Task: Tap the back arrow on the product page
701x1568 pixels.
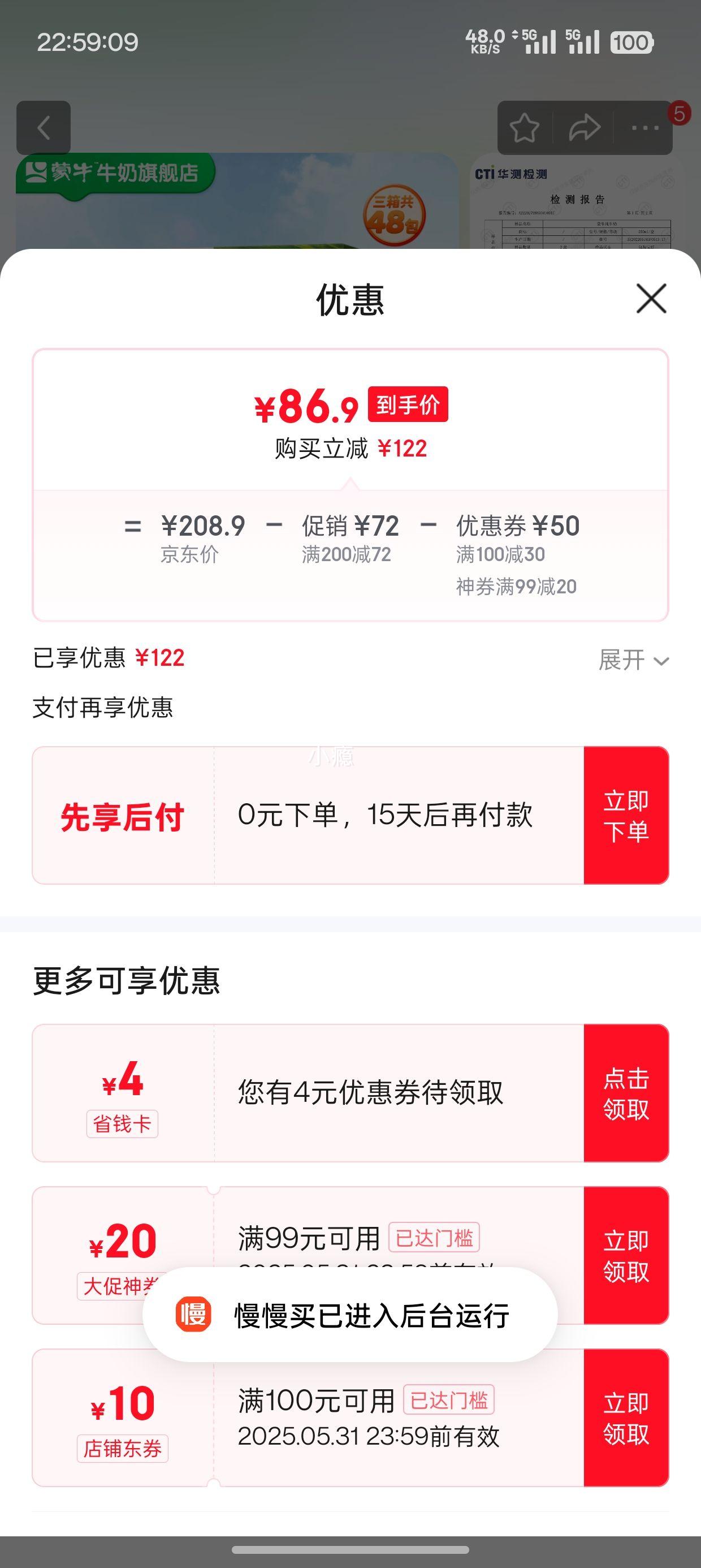Action: coord(44,127)
